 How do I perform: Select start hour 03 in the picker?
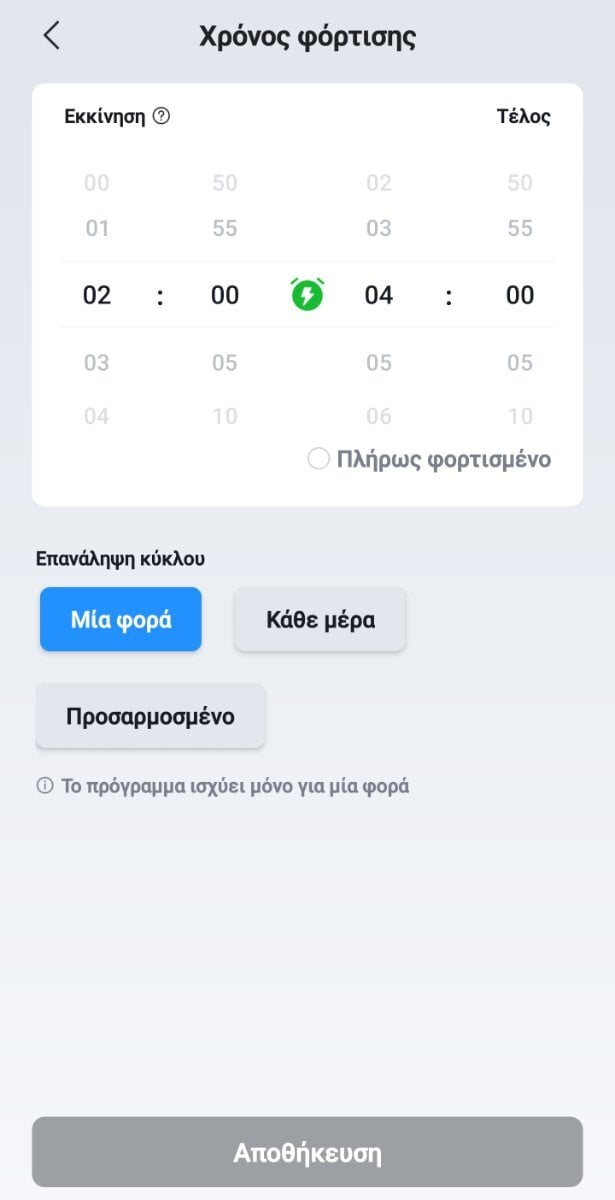(x=97, y=362)
